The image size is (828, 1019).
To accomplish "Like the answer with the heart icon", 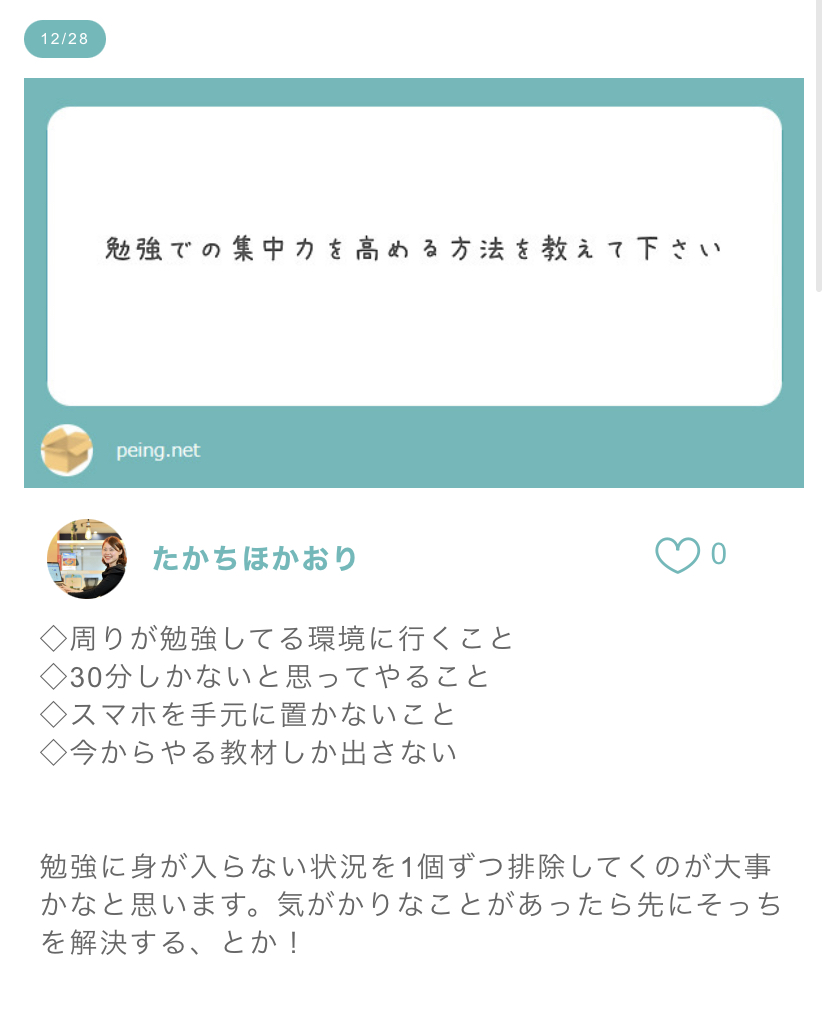I will (x=677, y=556).
